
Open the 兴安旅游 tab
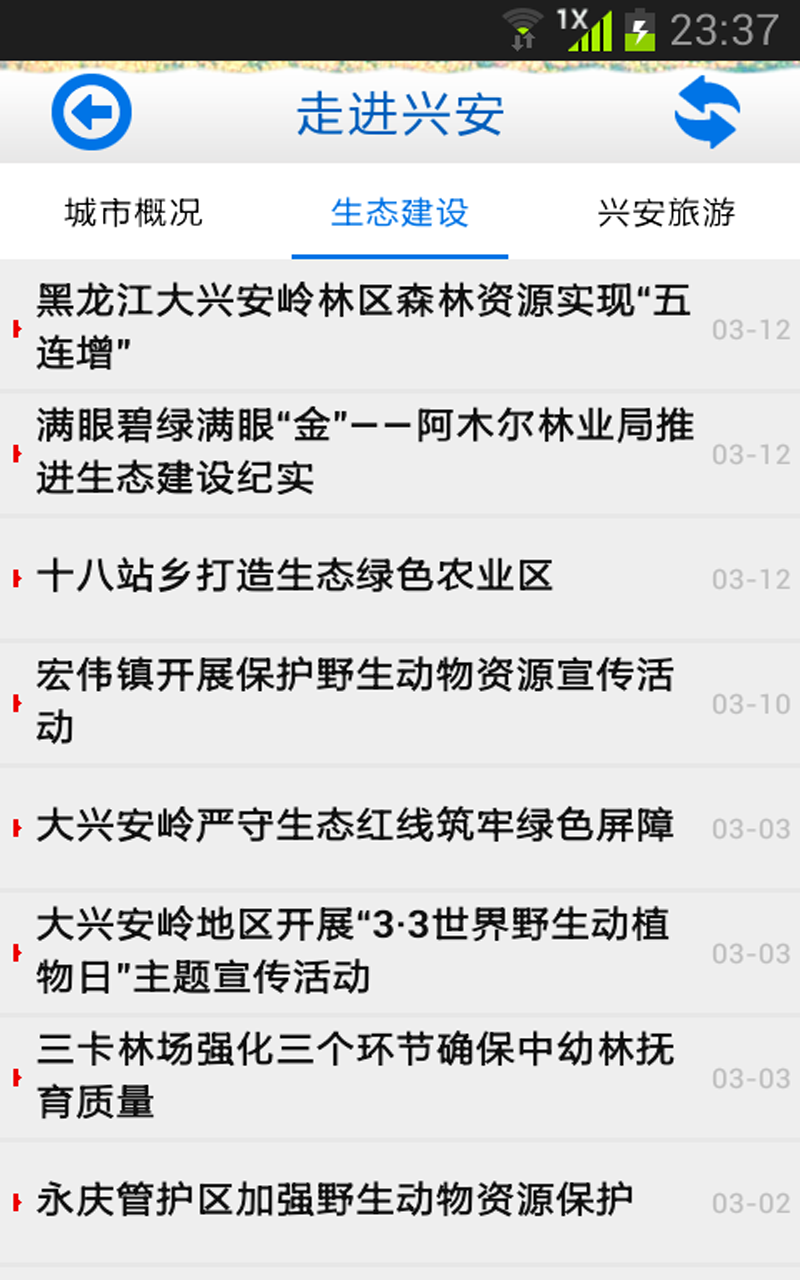pos(666,213)
